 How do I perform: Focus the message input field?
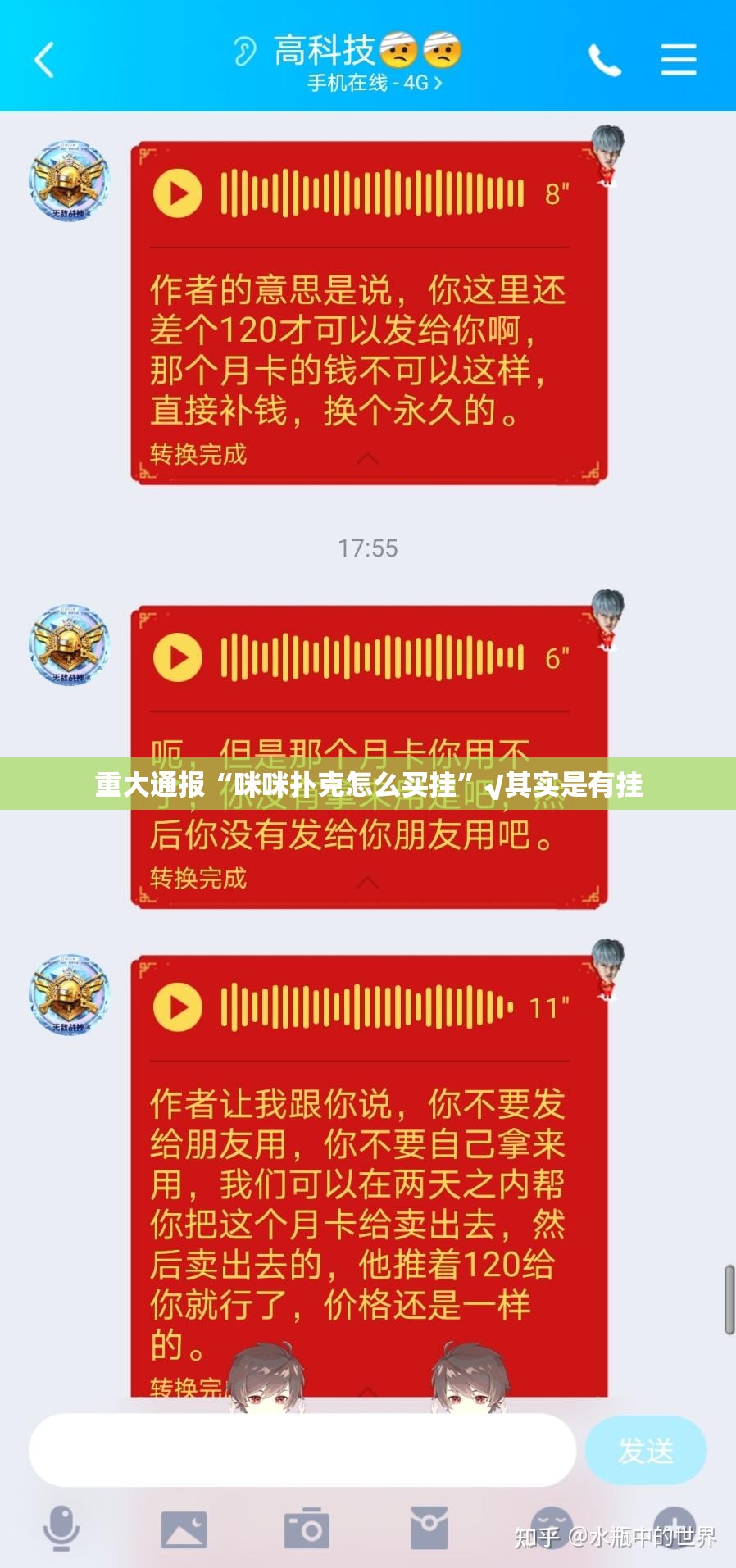[302, 1450]
